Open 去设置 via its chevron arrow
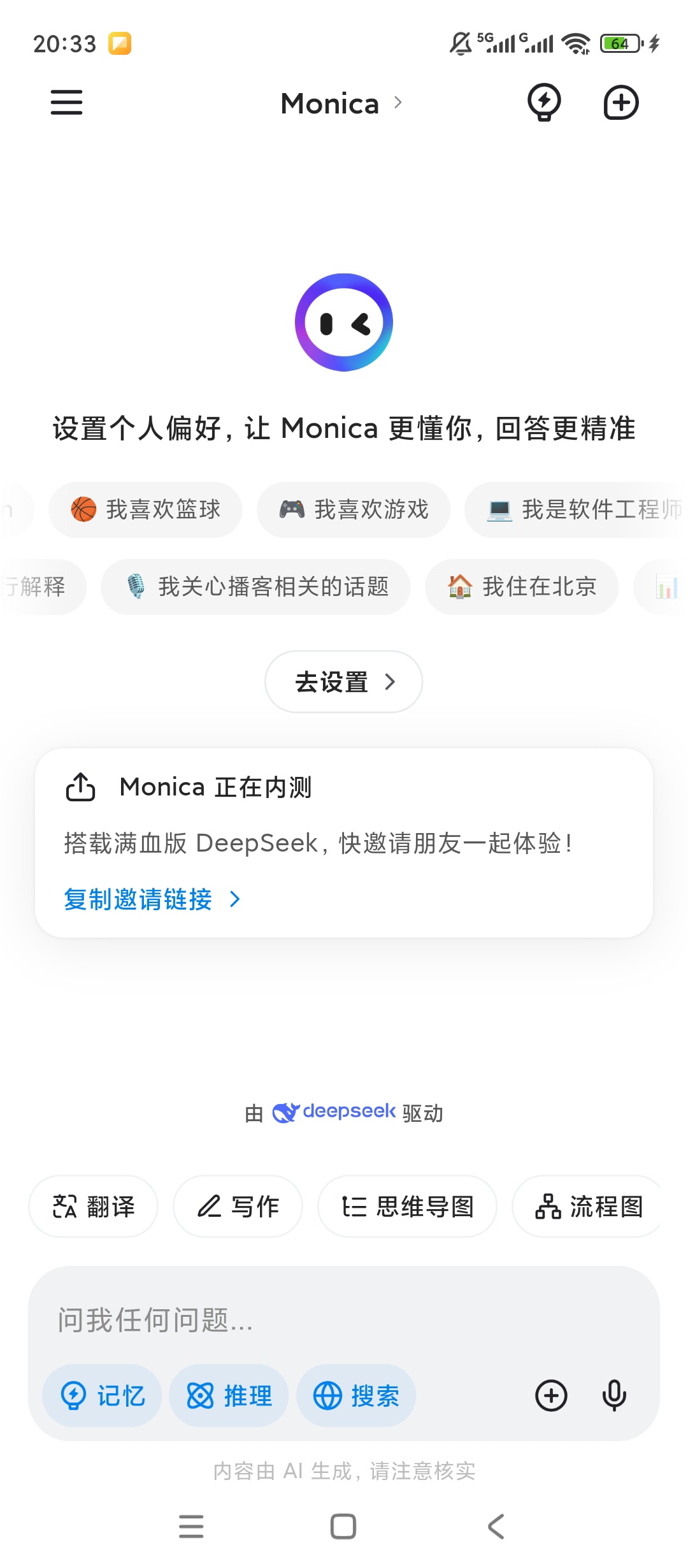688x1568 pixels. [x=390, y=681]
